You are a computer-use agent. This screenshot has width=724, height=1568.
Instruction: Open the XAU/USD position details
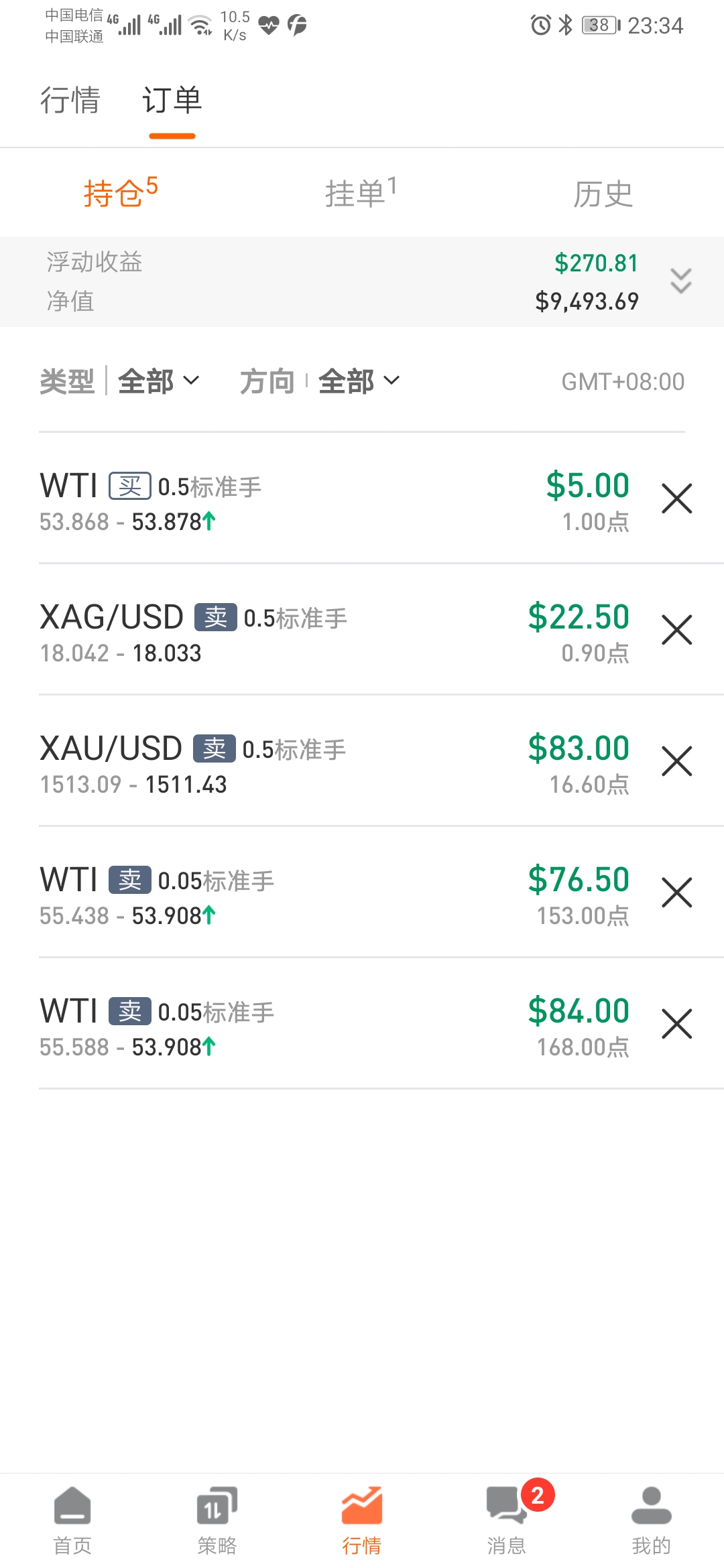(335, 761)
